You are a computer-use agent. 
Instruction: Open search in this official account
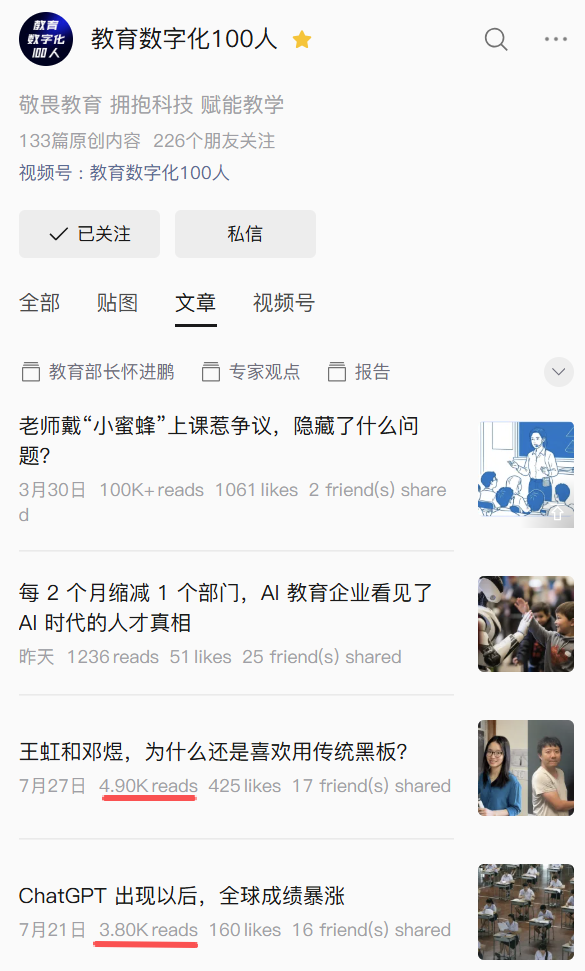point(495,39)
